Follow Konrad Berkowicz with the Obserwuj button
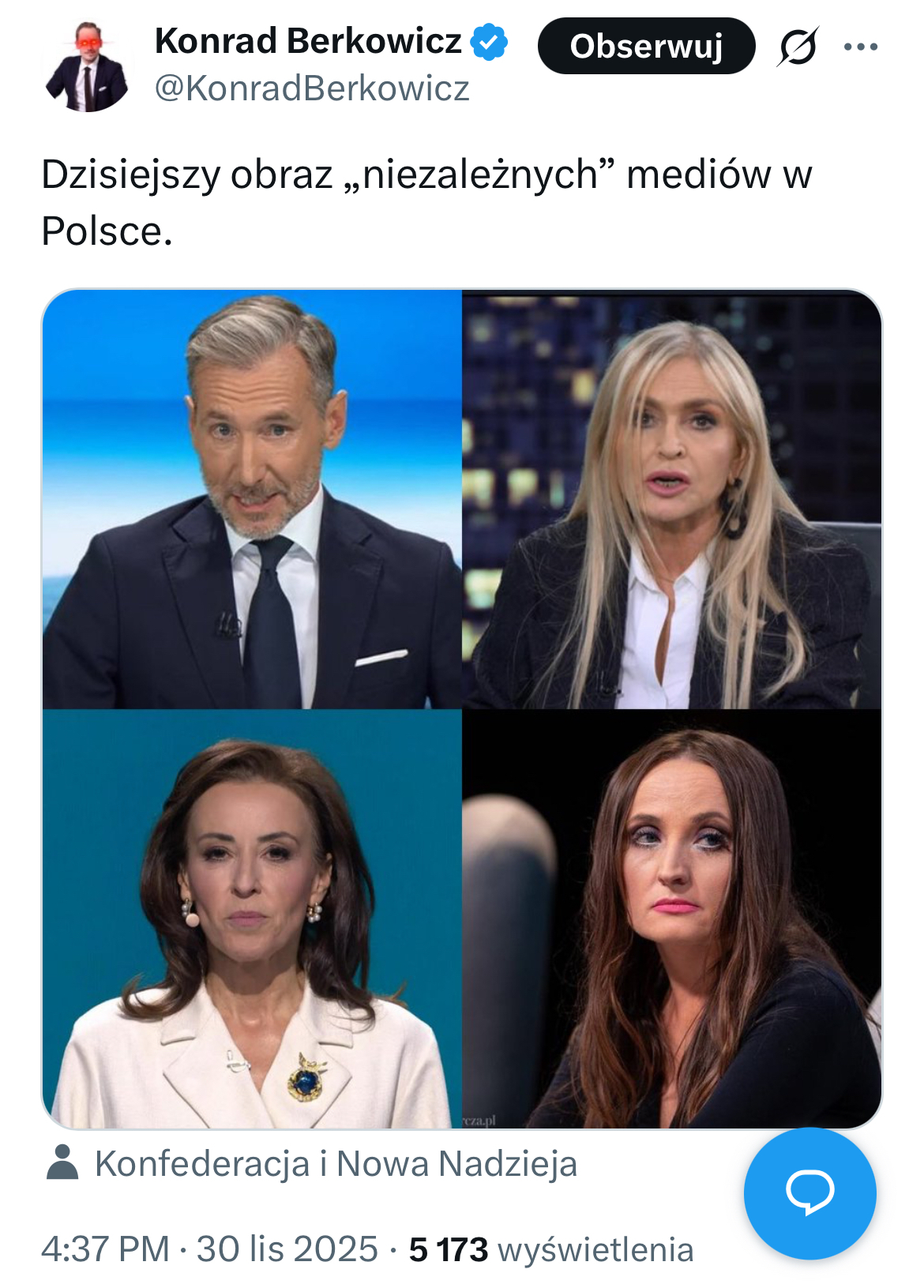 tap(645, 47)
